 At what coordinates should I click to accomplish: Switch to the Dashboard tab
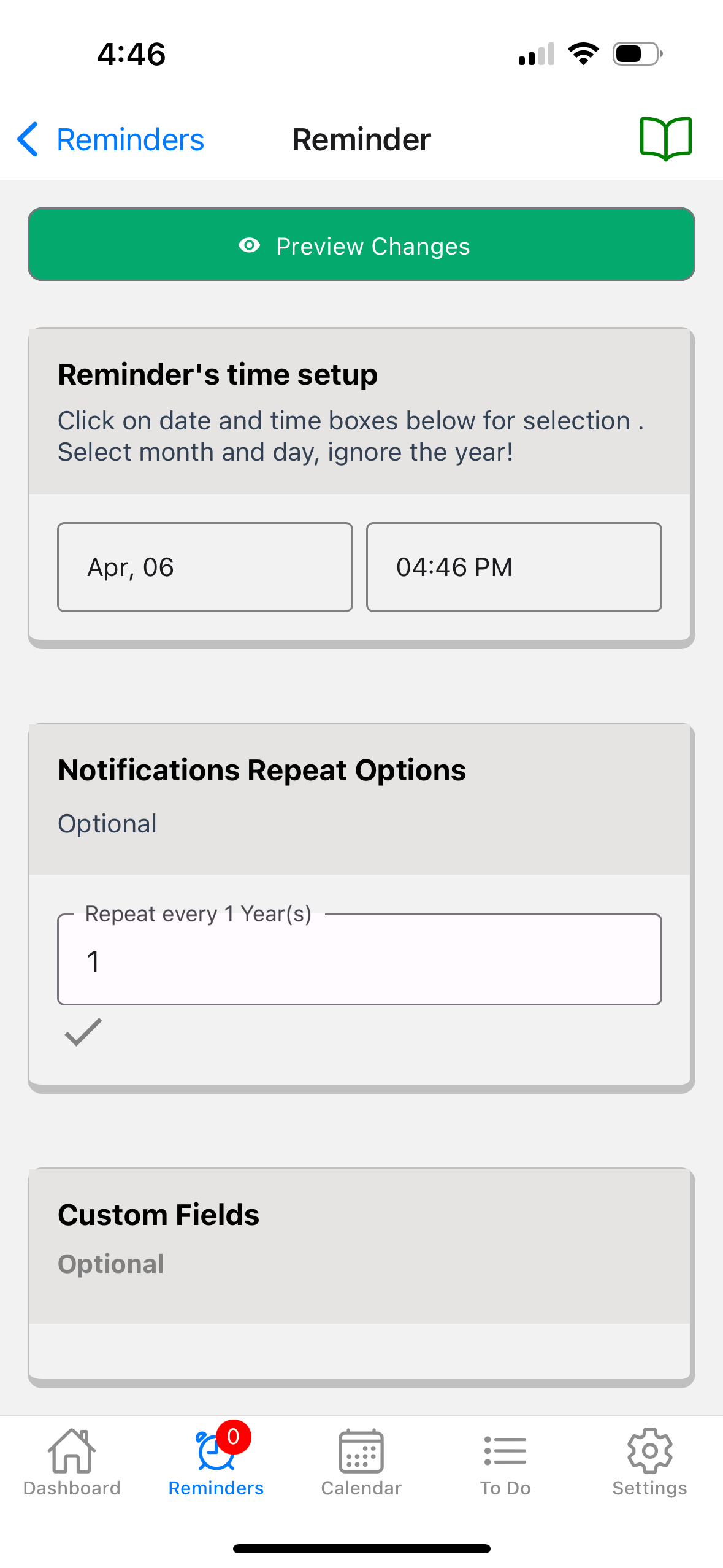click(72, 1461)
